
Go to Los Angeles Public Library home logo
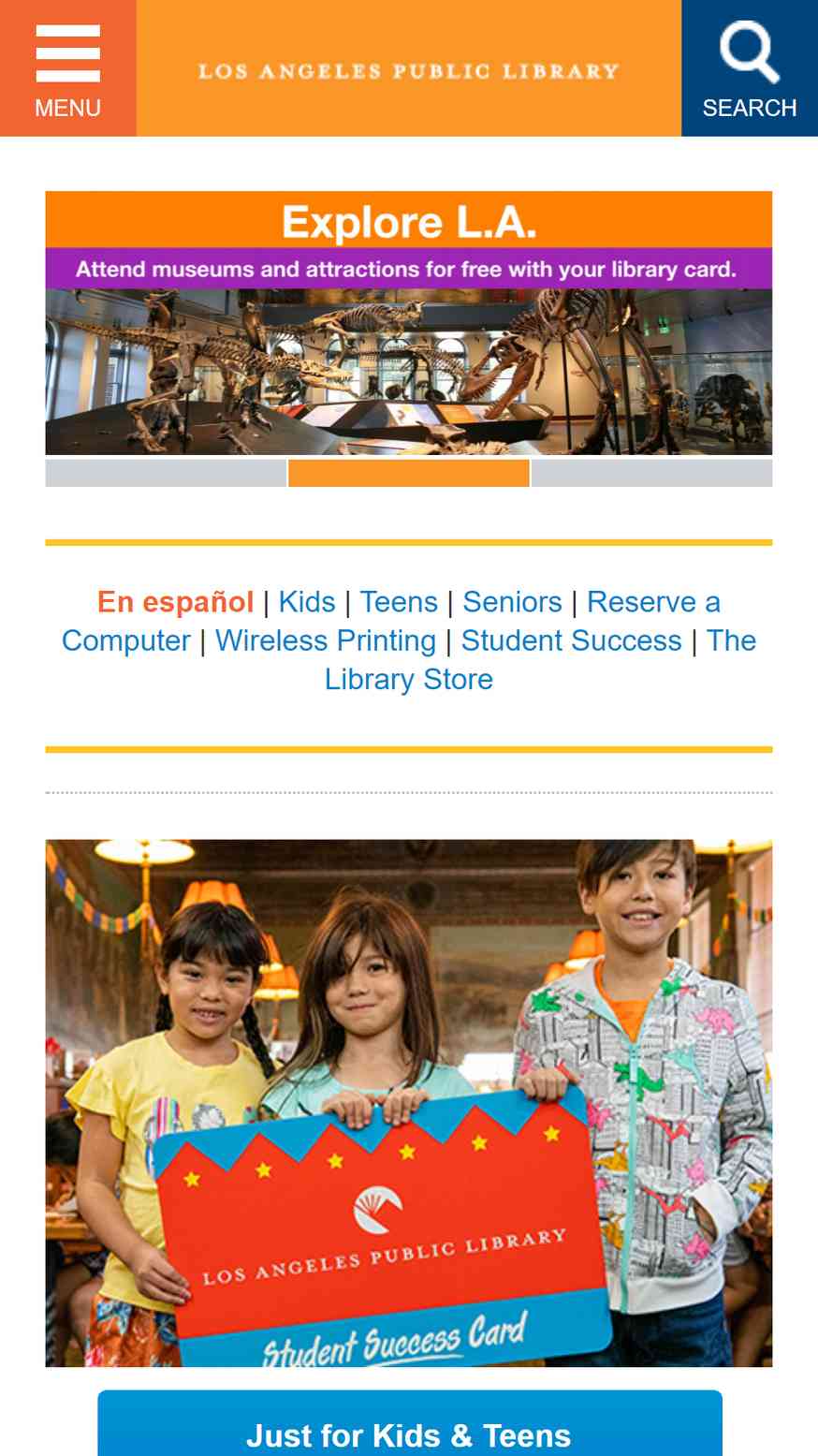pos(409,71)
